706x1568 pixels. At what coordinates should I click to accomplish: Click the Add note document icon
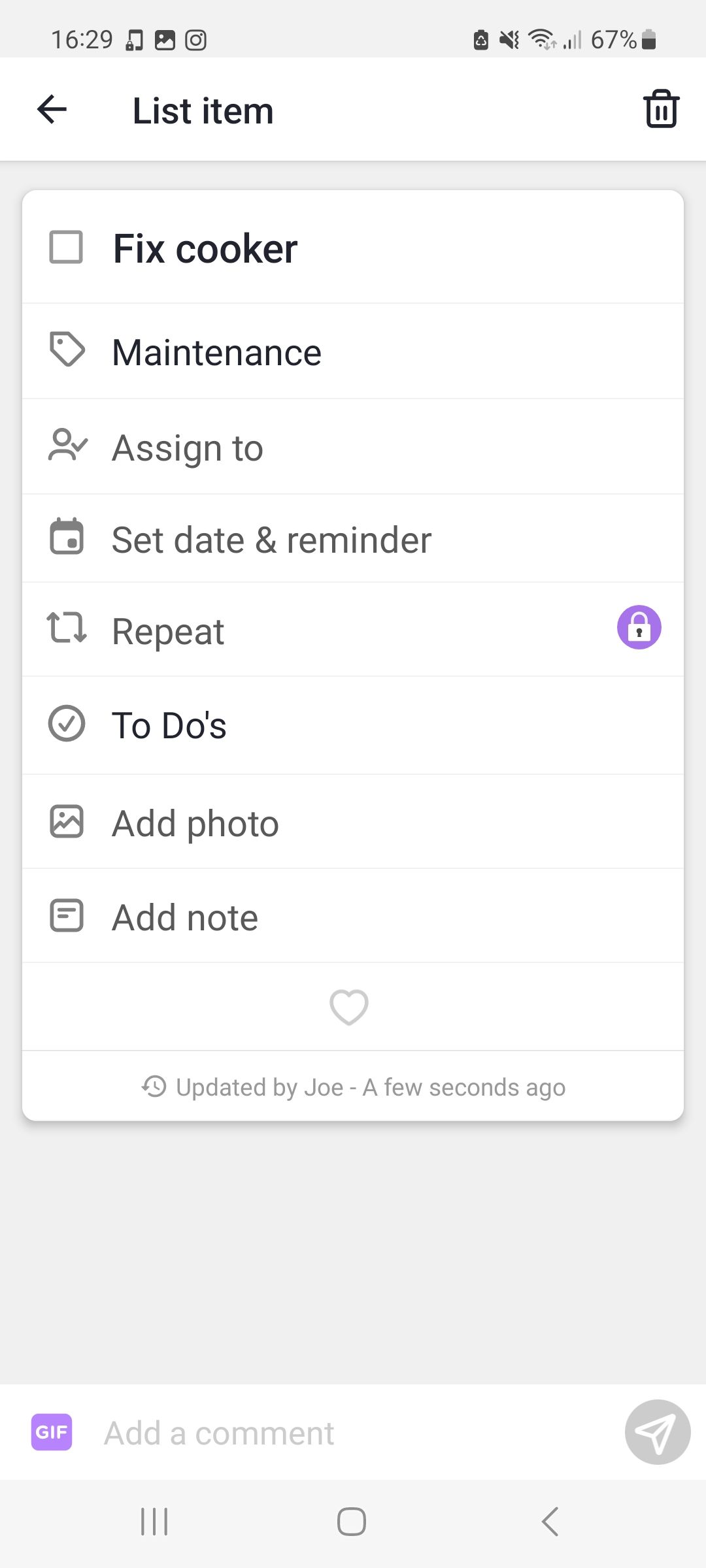tap(66, 915)
